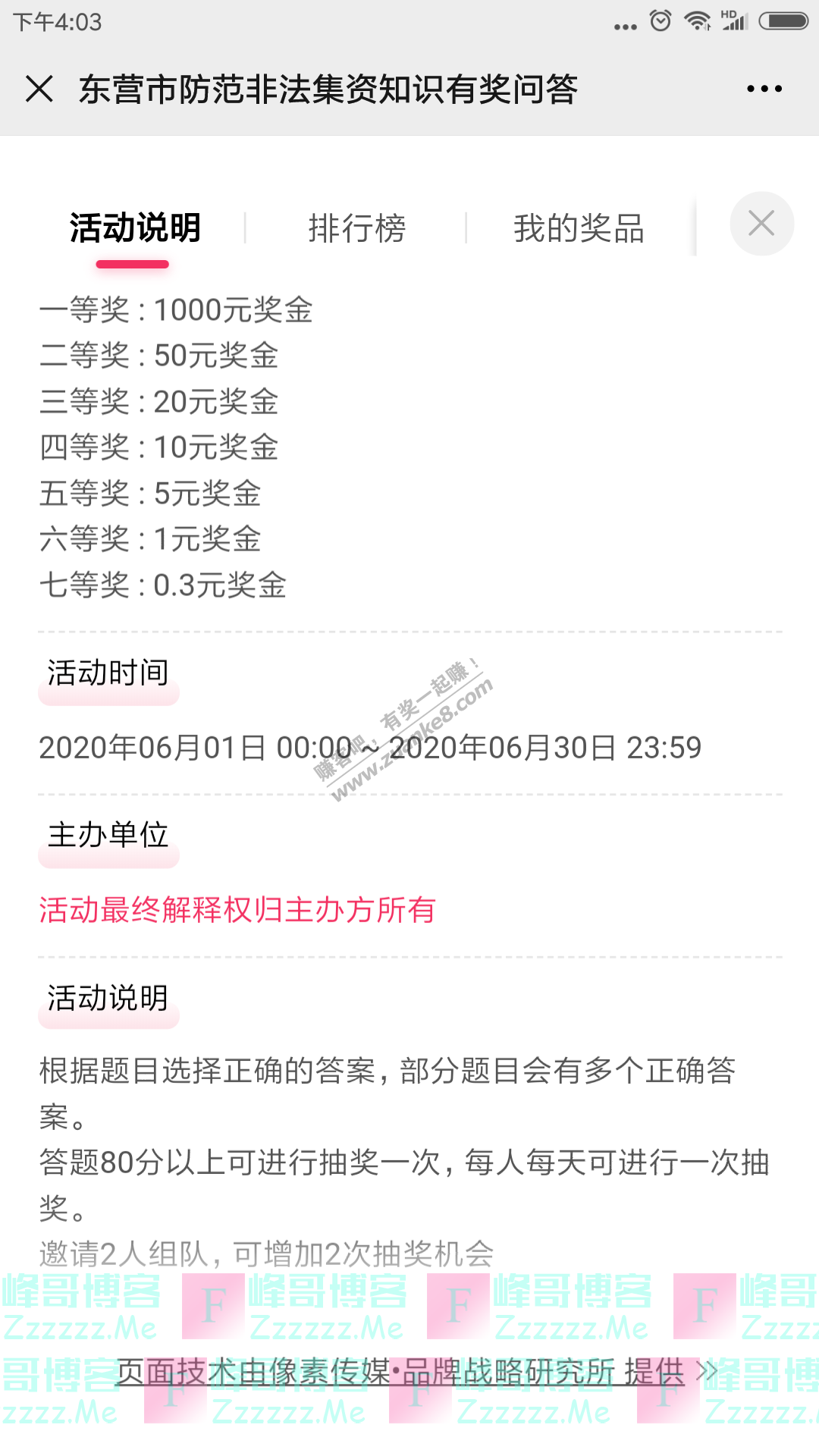
Task: Select the 活动说明 tab
Action: click(x=135, y=227)
